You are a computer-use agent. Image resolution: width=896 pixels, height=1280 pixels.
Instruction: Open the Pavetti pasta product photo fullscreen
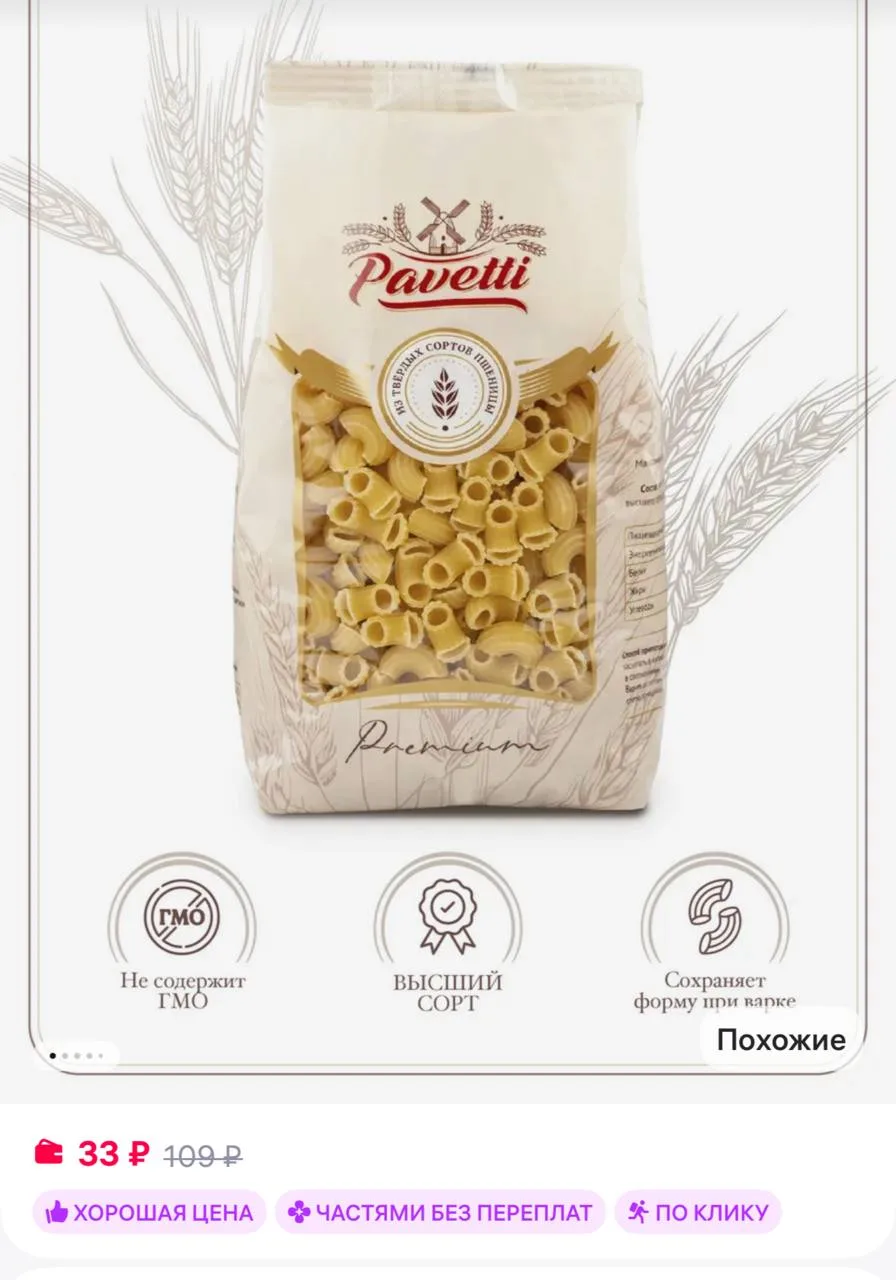448,440
